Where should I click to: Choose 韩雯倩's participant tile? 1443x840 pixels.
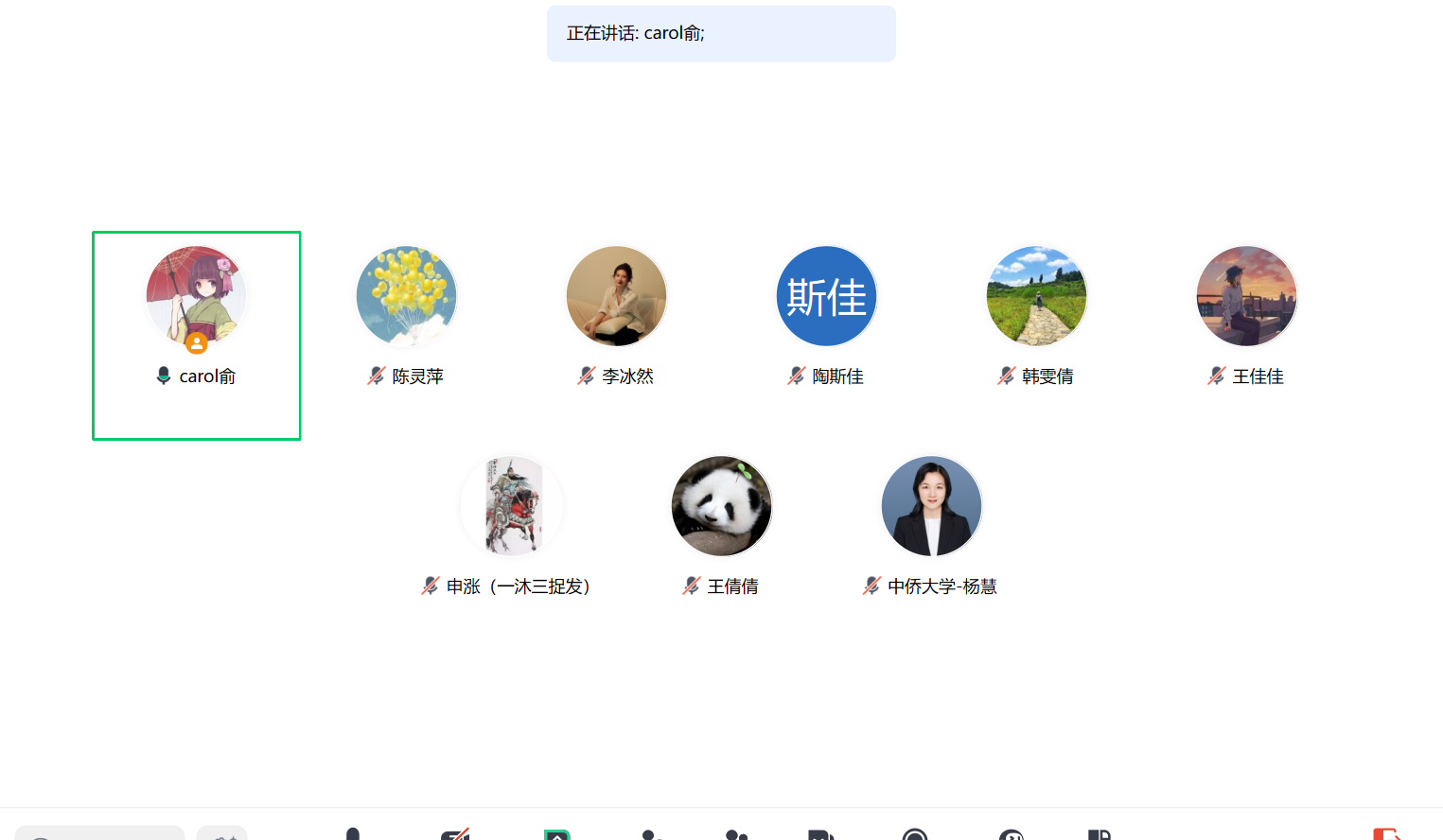1037,297
